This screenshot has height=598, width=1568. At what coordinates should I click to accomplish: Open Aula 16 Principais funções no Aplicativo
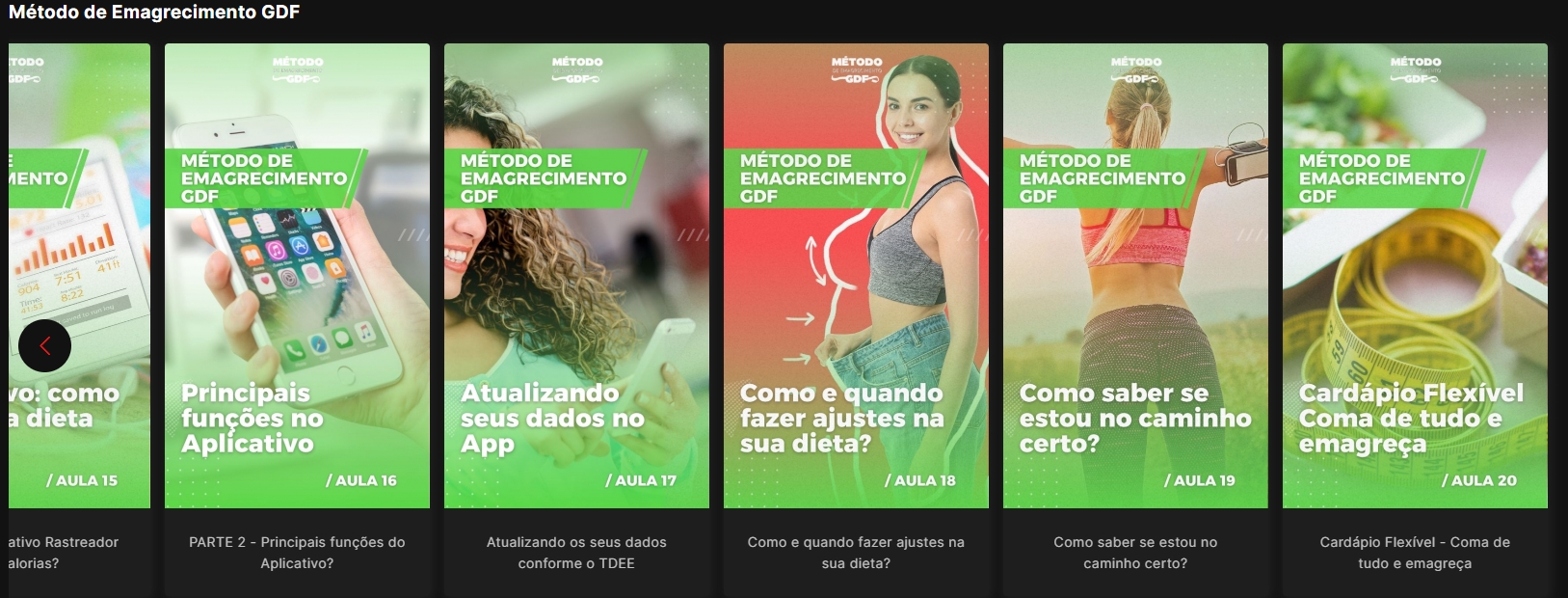(297, 275)
